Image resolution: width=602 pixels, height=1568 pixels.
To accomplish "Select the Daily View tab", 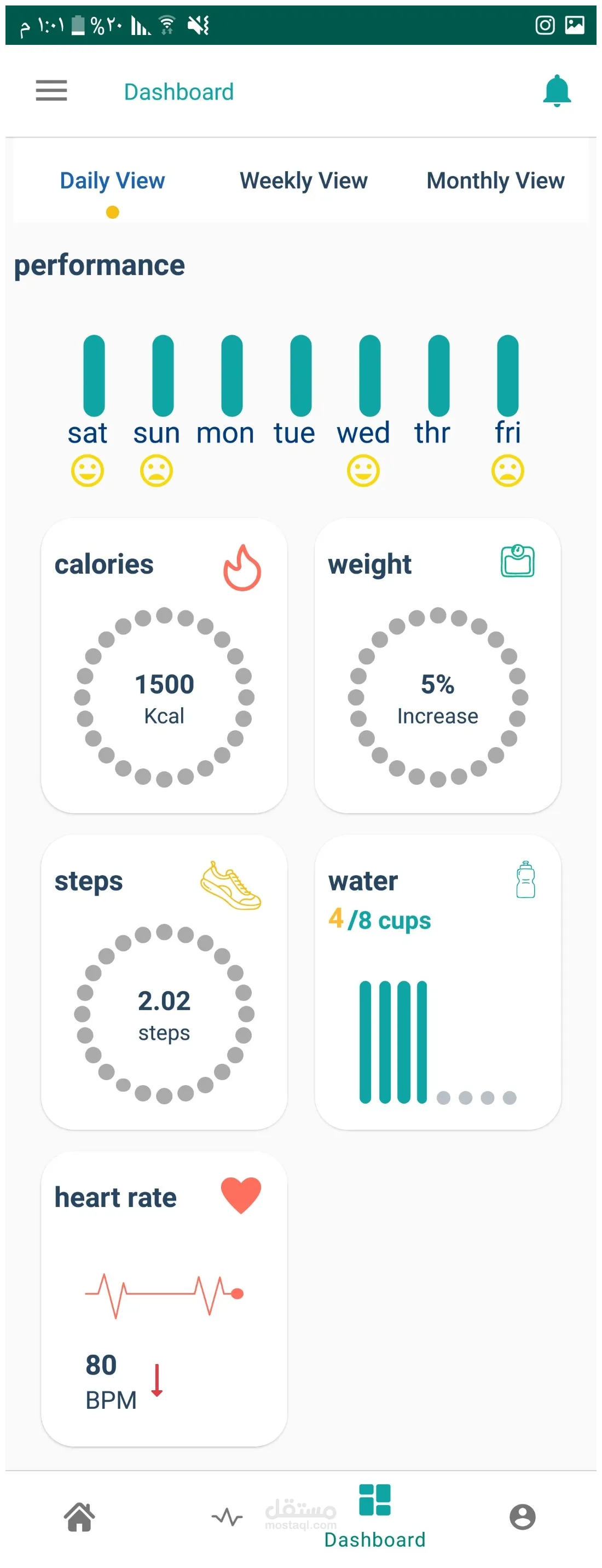I will 112,181.
